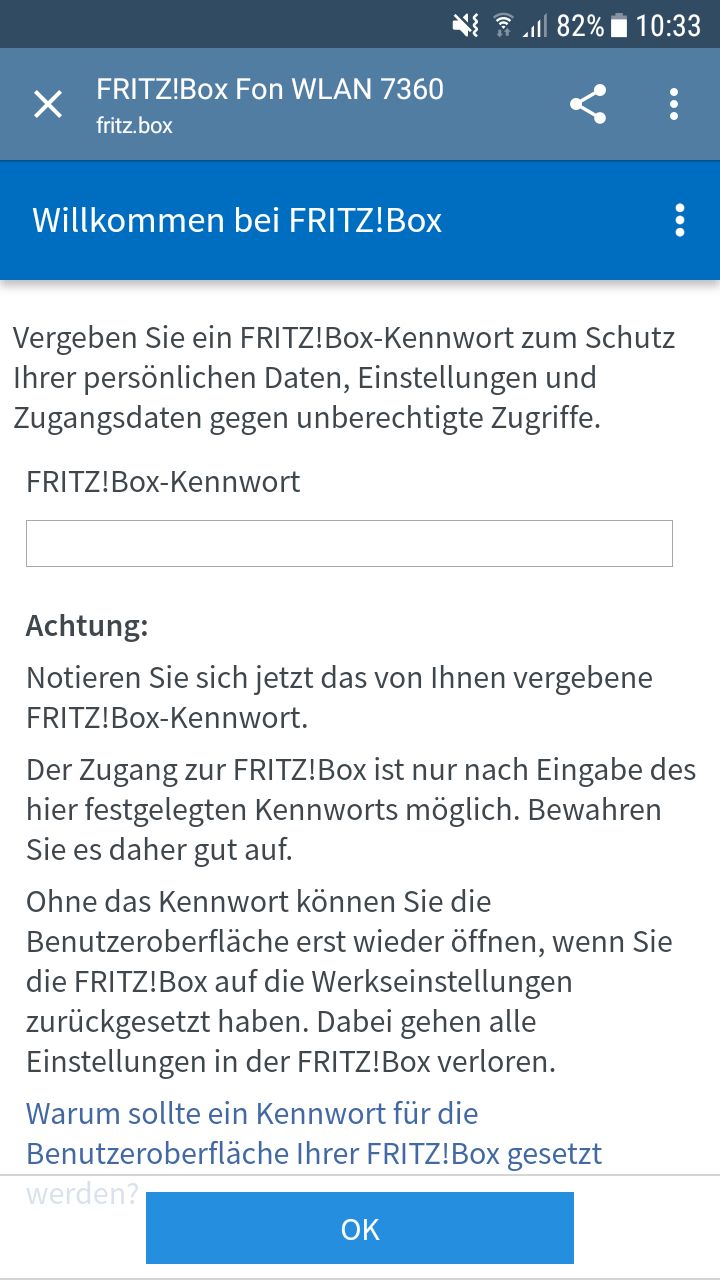This screenshot has height=1280, width=720.
Task: Confirm with the OK button
Action: tap(360, 1228)
